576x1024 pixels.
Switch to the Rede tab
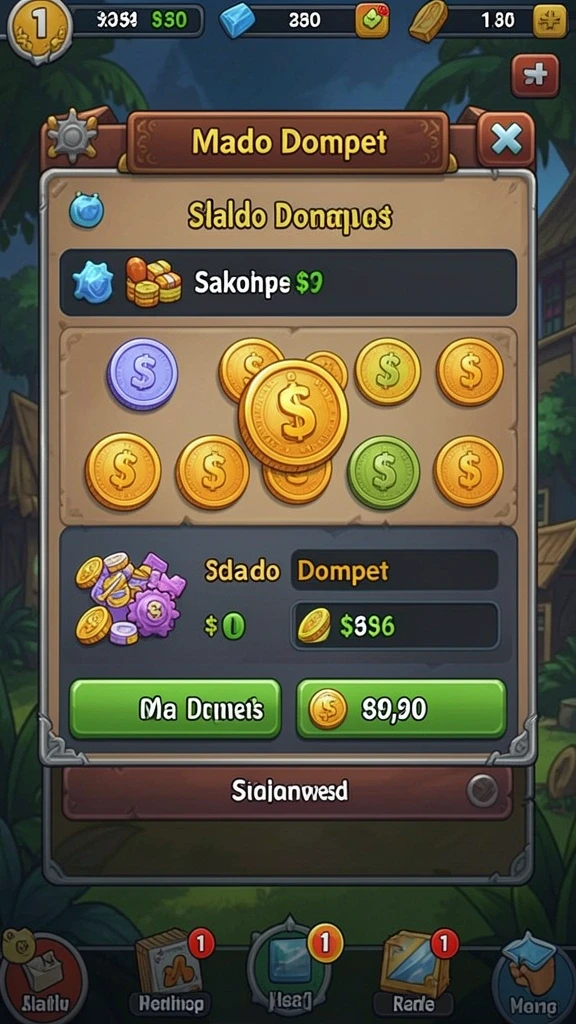click(413, 973)
